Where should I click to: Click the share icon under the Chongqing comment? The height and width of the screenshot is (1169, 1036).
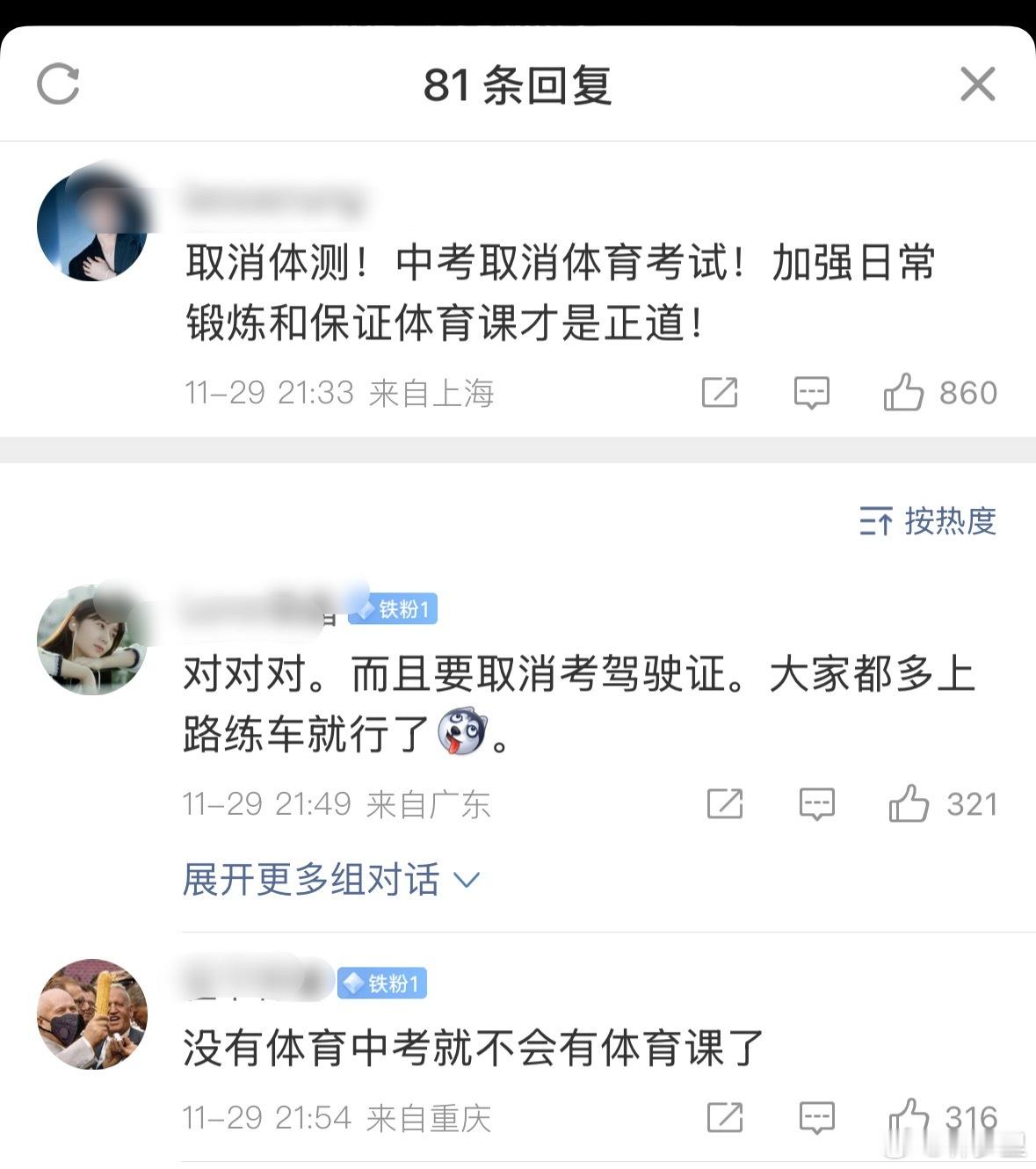723,1117
